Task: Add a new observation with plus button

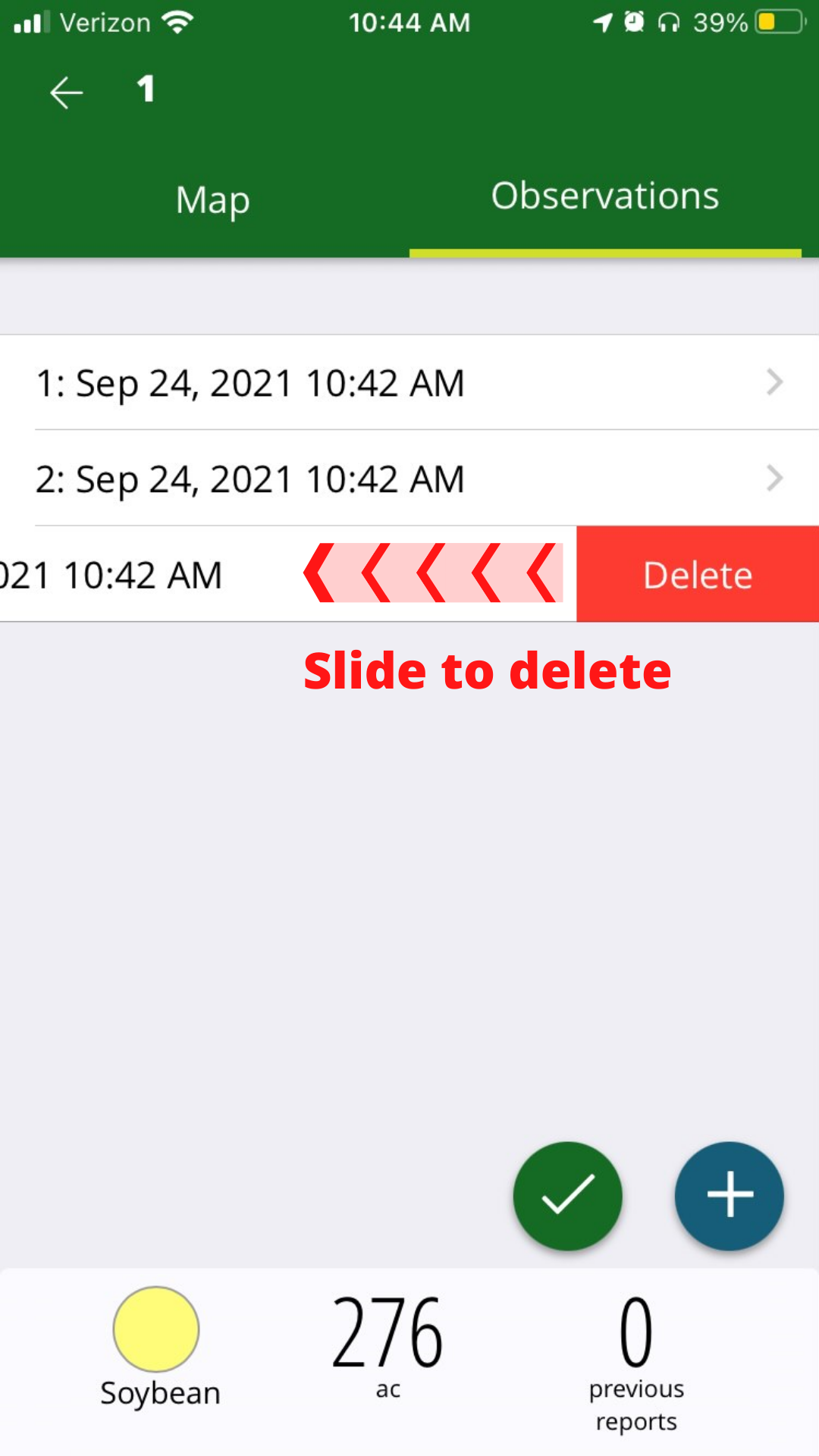Action: click(730, 1196)
